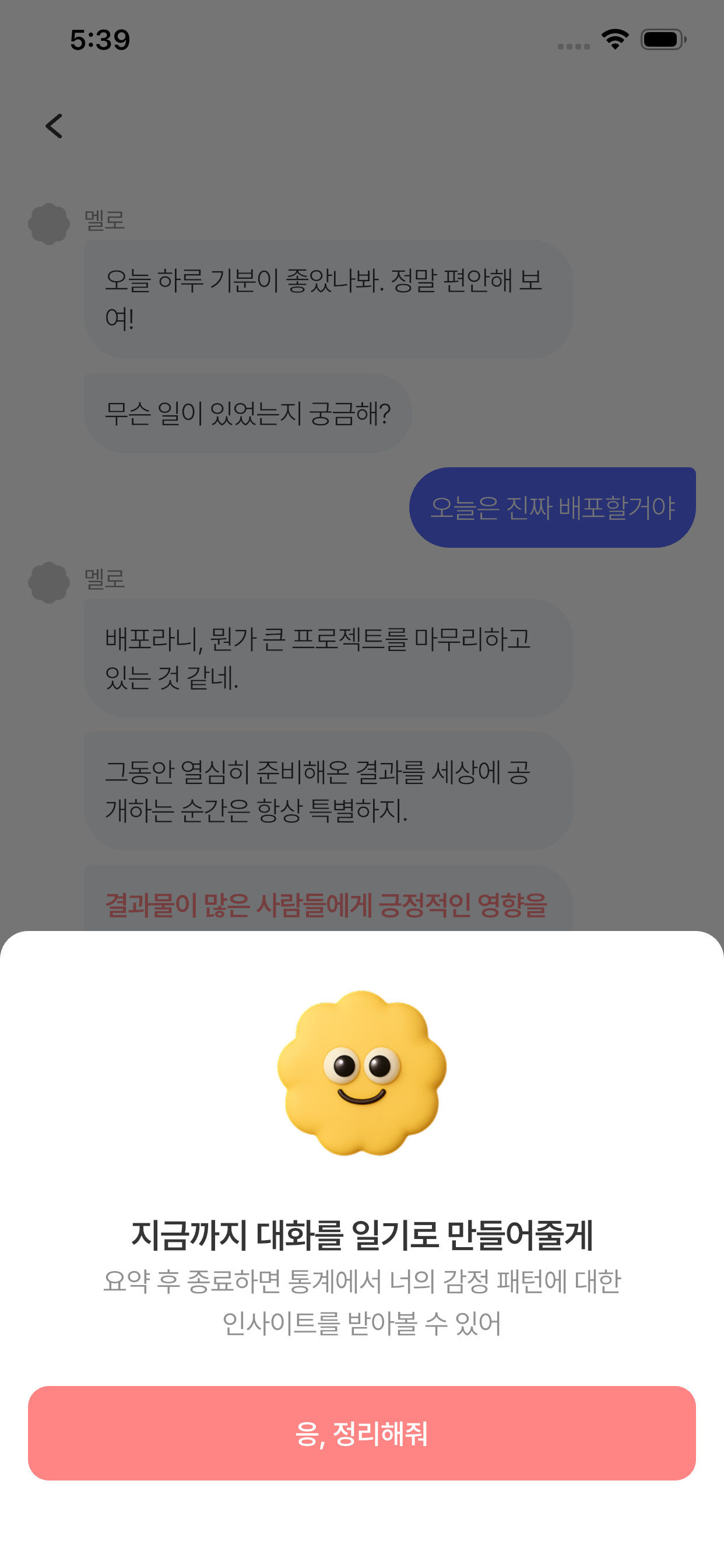Tap the message 무슨 일이 있었는지 궁금해?
This screenshot has height=1568, width=724.
[249, 411]
